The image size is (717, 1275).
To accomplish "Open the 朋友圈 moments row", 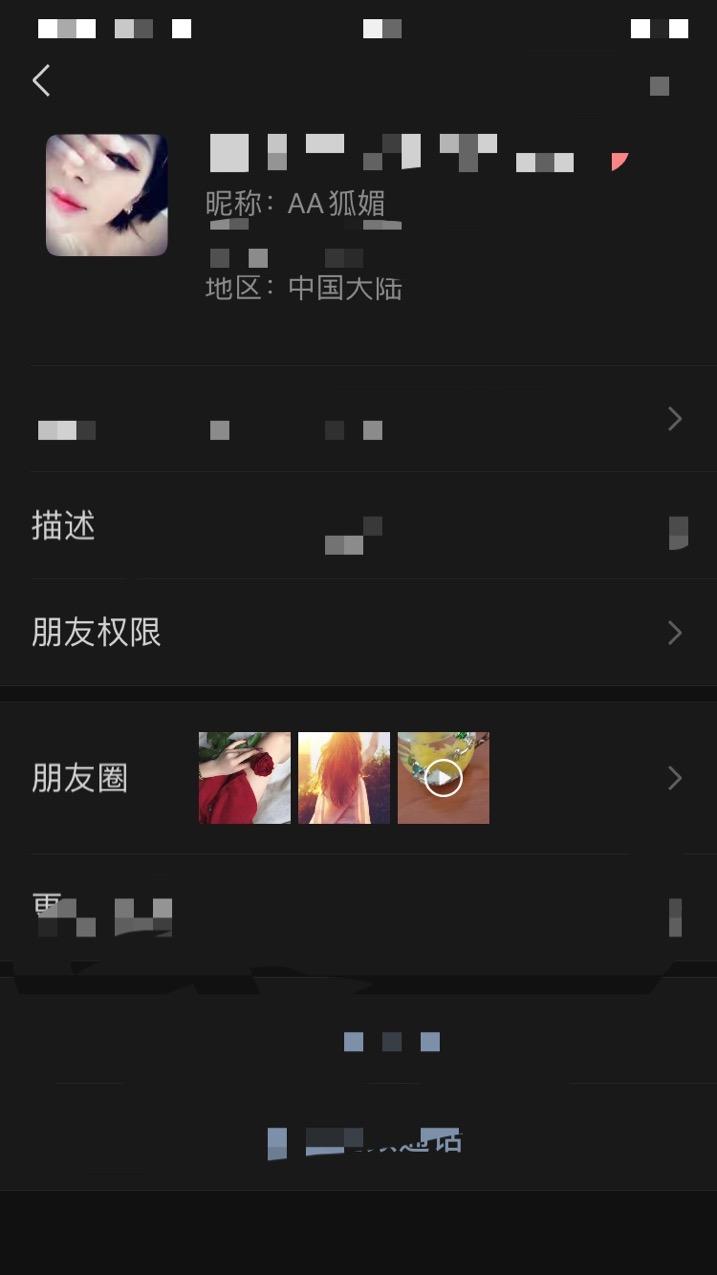I will coord(358,778).
